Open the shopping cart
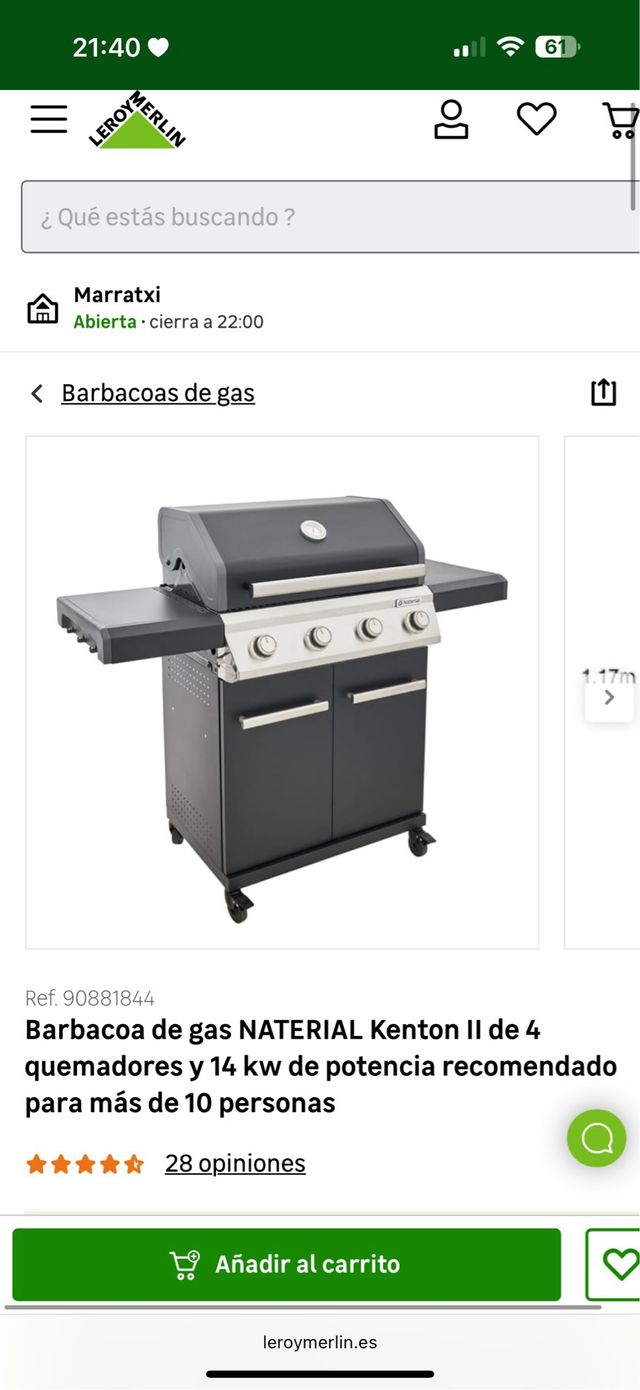This screenshot has width=640, height=1390. pos(621,121)
